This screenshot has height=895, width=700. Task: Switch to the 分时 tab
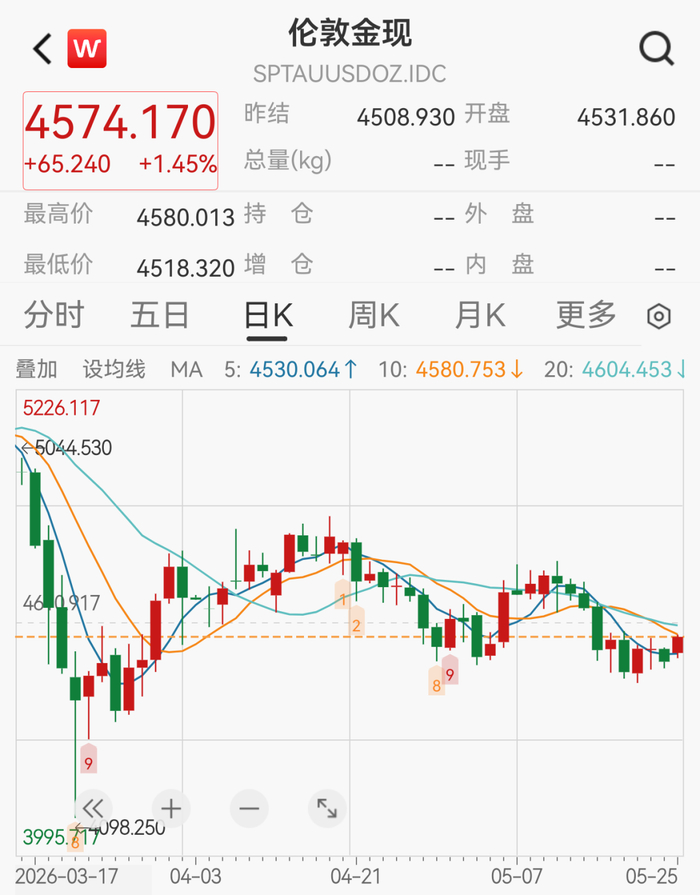click(x=54, y=315)
